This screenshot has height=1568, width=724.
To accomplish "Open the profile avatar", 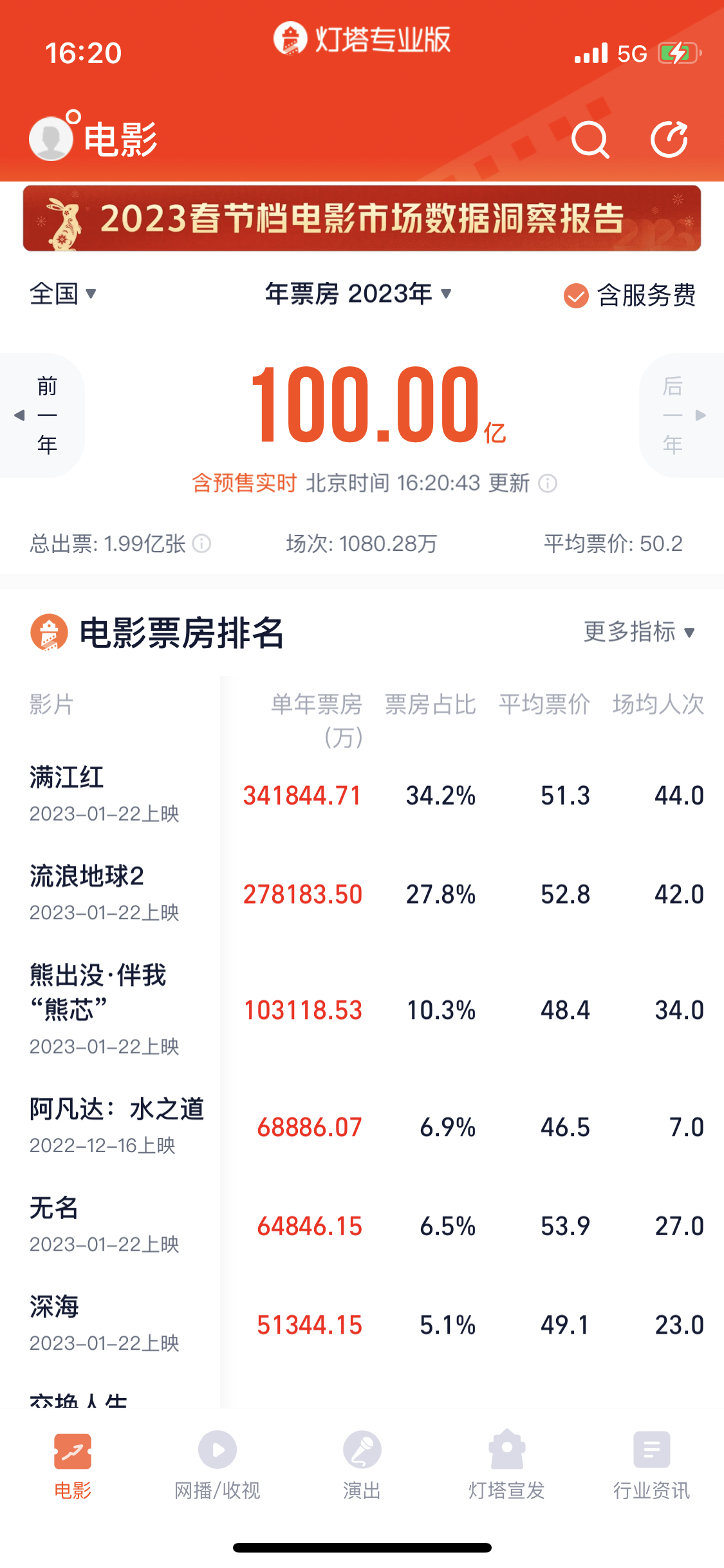I will coord(51,138).
